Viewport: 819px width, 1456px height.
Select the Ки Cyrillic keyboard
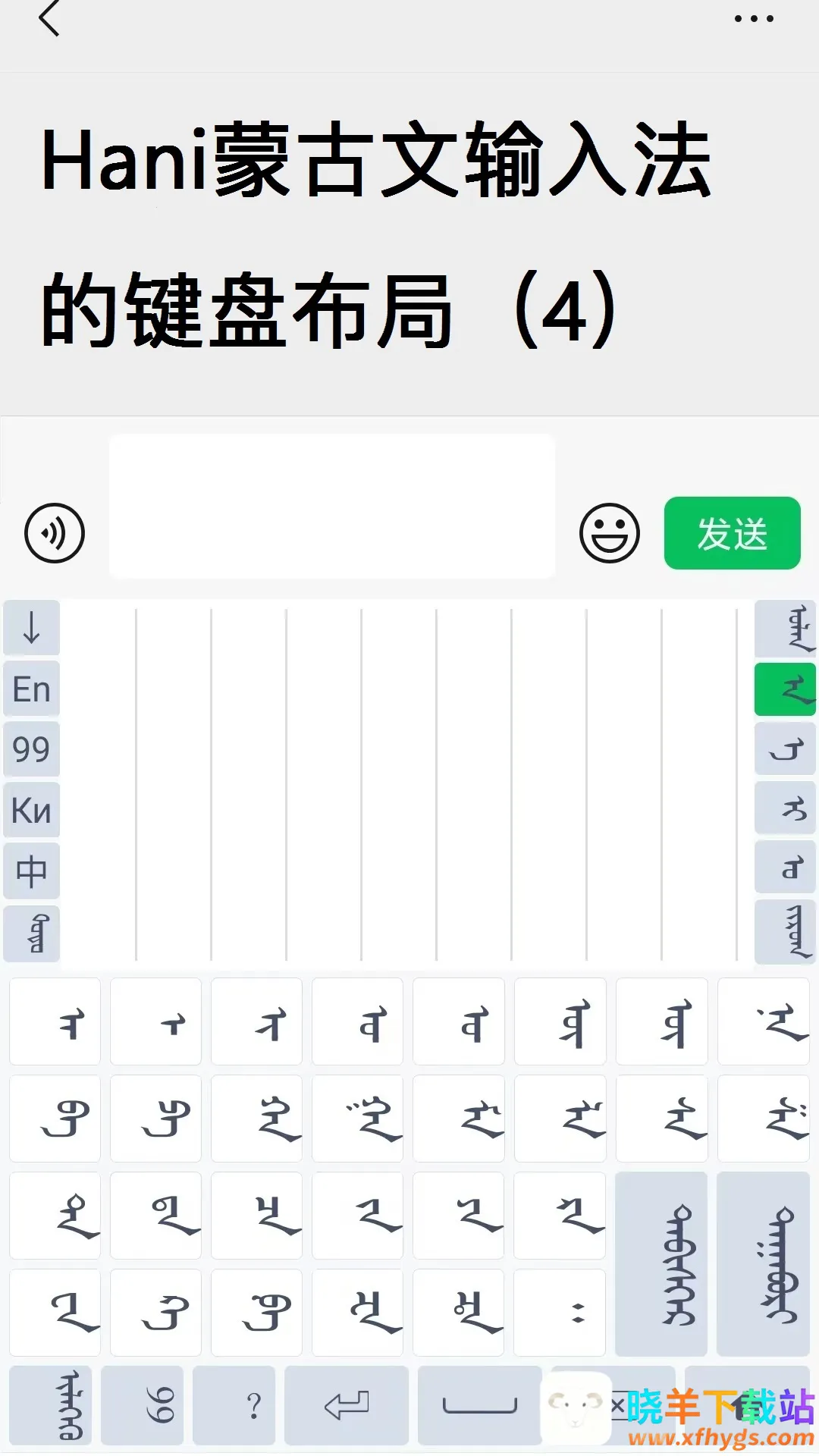(x=32, y=811)
